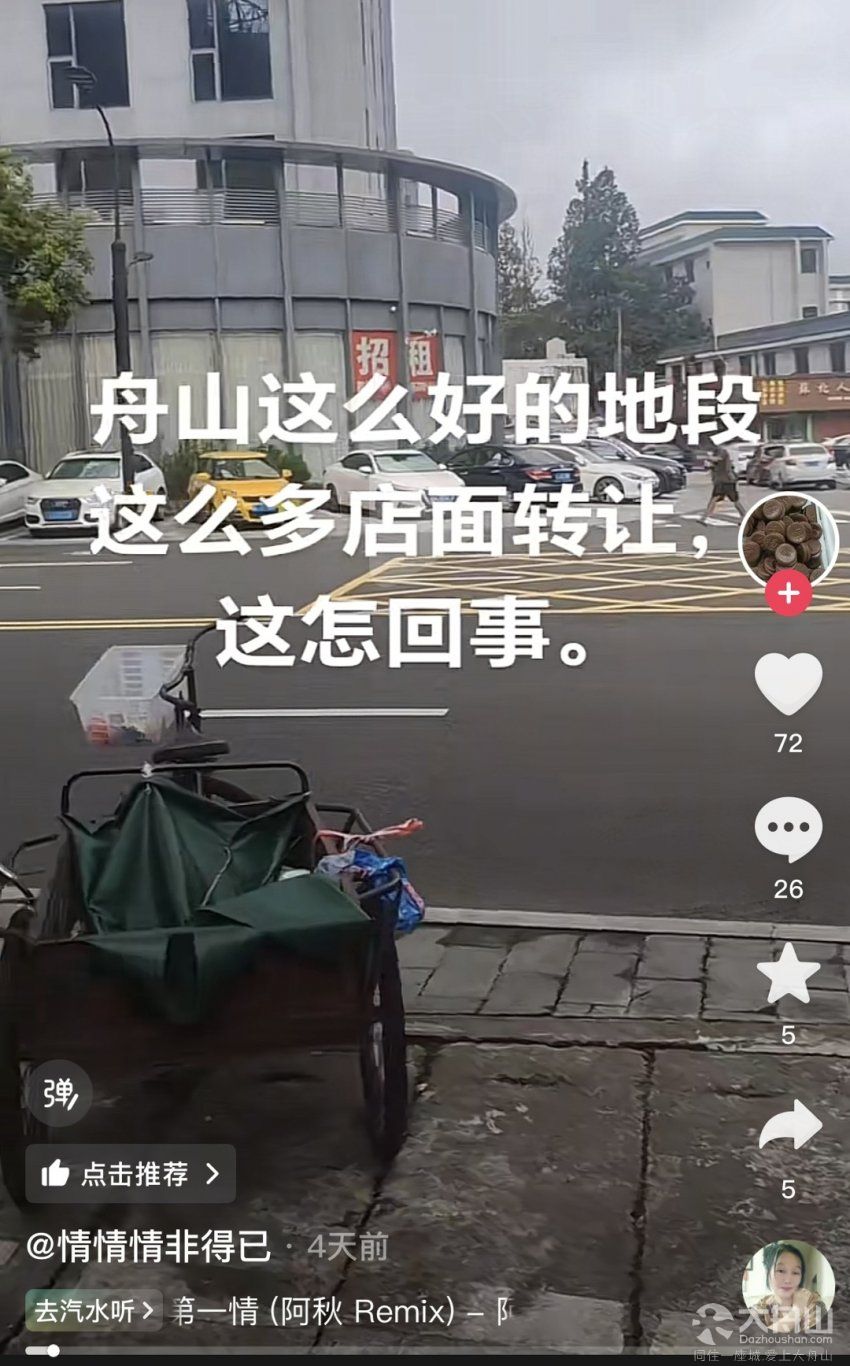Tap 去汽水听 to listen in music app
Screen dimensions: 850x1366
[94, 1310]
